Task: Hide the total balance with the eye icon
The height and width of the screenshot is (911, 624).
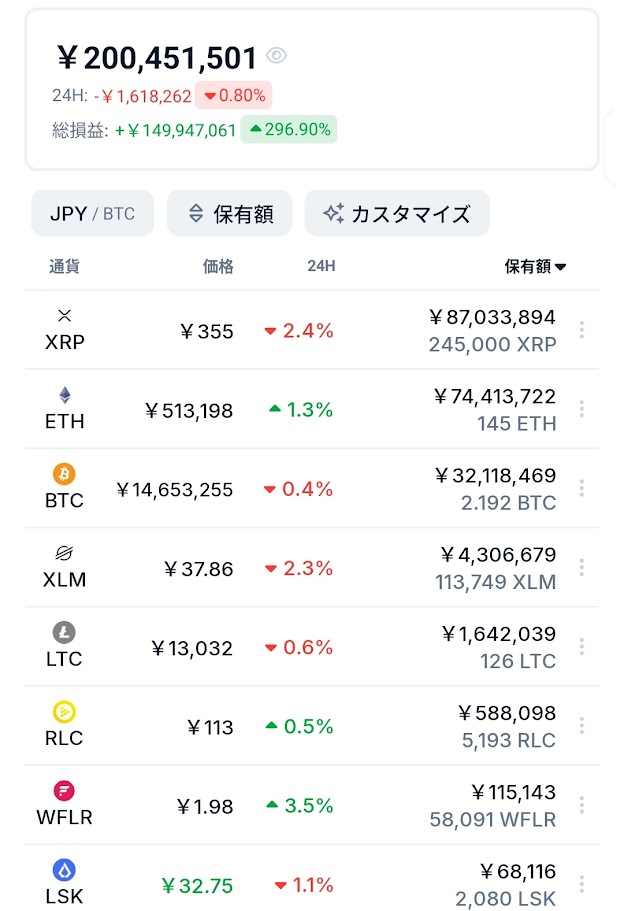Action: point(277,56)
